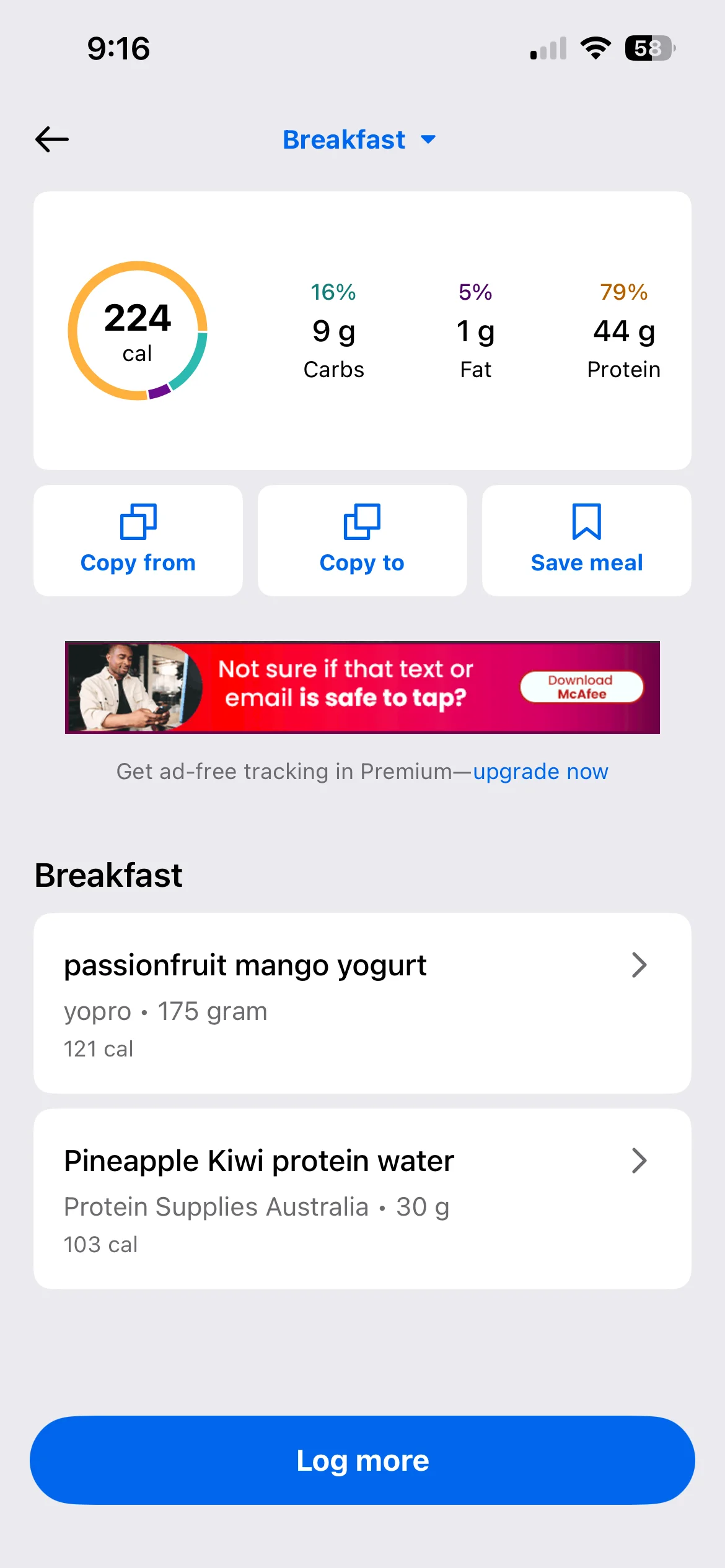Open the Pineapple Kiwi protein water entry
This screenshot has width=725, height=1568.
[x=362, y=1199]
